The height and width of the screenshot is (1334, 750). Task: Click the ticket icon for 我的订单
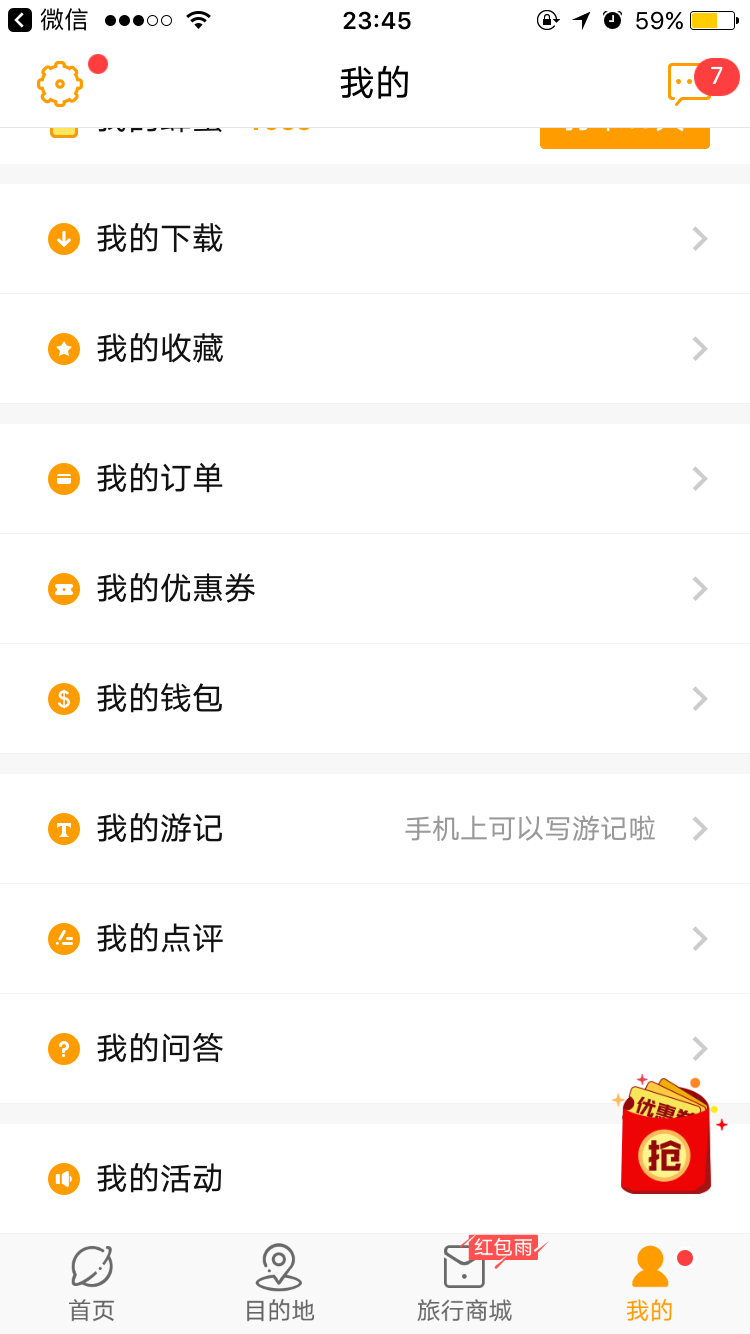[64, 478]
